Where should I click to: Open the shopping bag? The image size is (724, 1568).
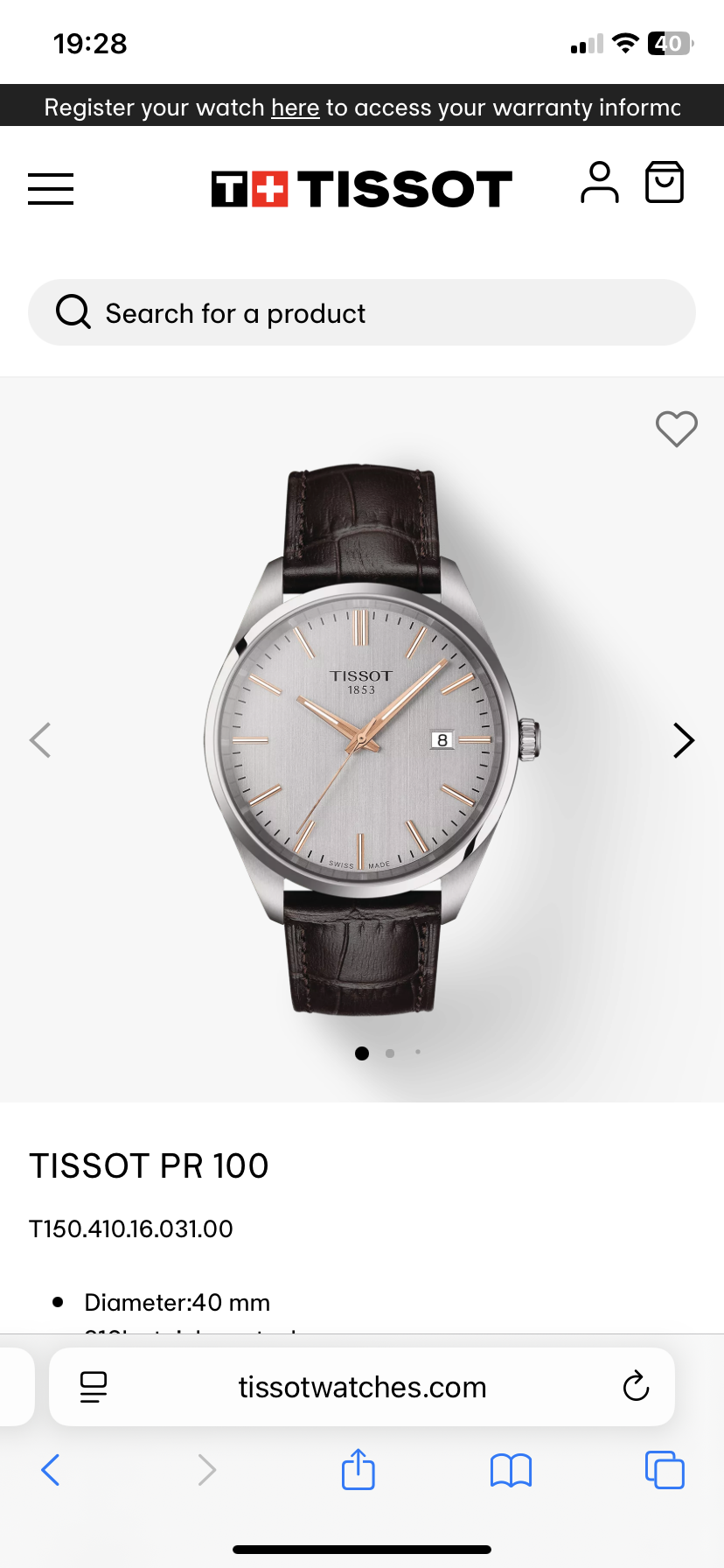[x=665, y=182]
